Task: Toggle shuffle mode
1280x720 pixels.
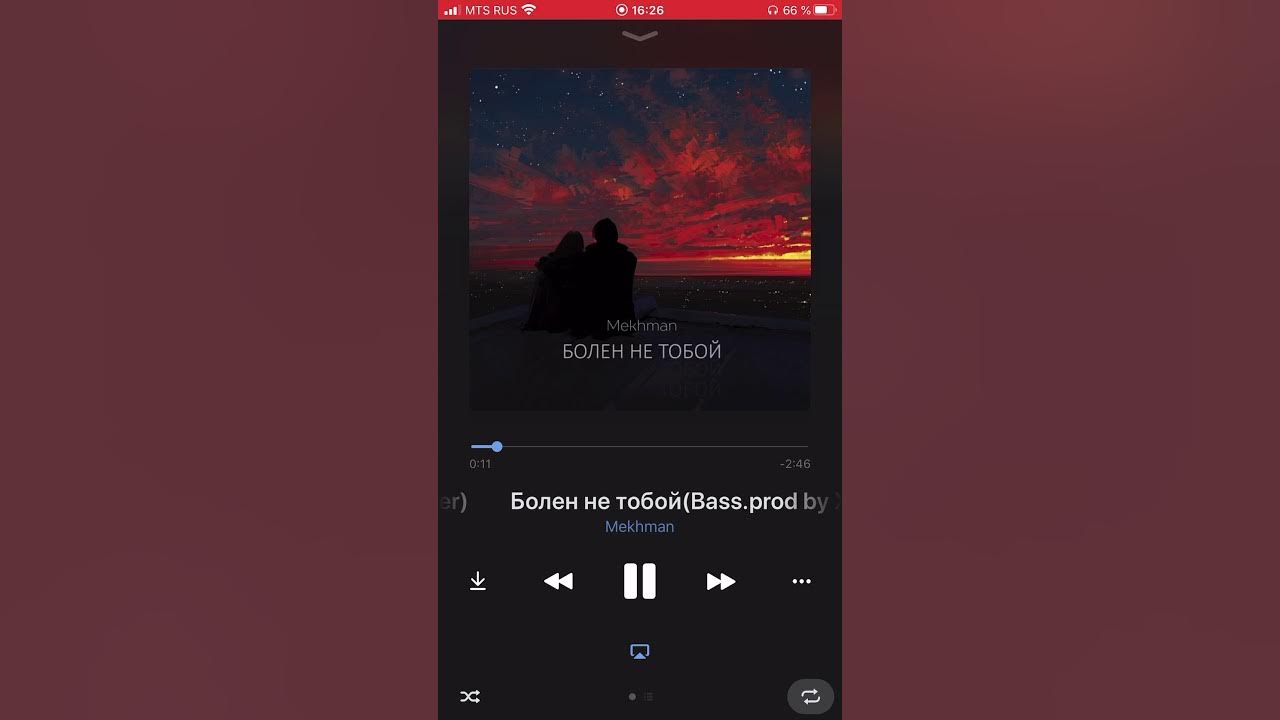Action: 470,697
